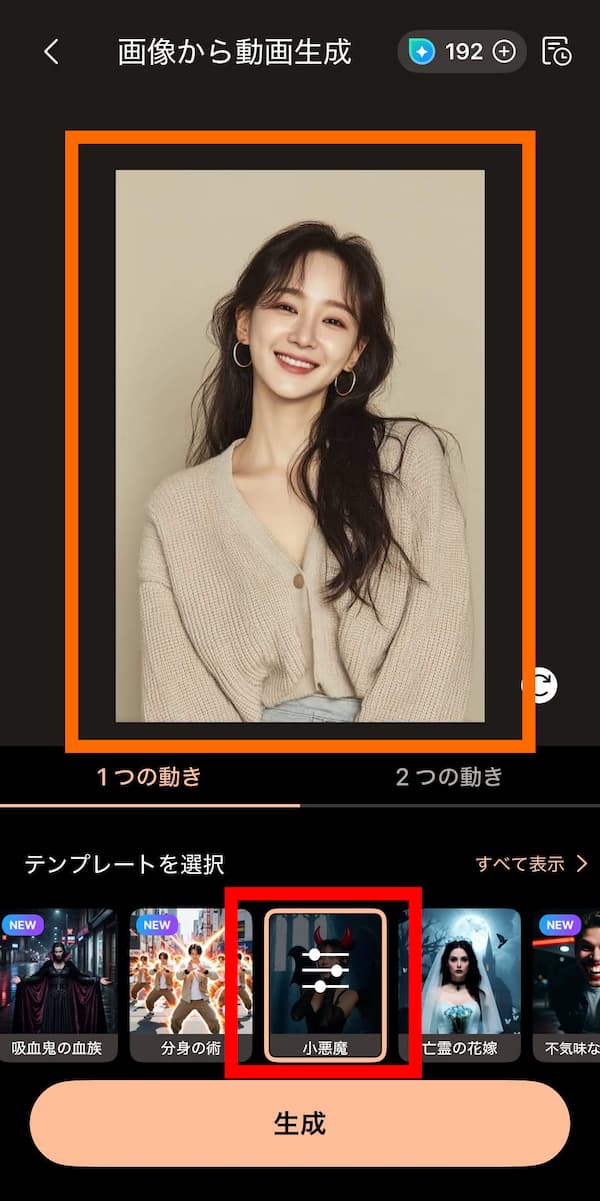Image resolution: width=600 pixels, height=1201 pixels.
Task: Select the 亡霊の花嫁 template
Action: click(460, 985)
